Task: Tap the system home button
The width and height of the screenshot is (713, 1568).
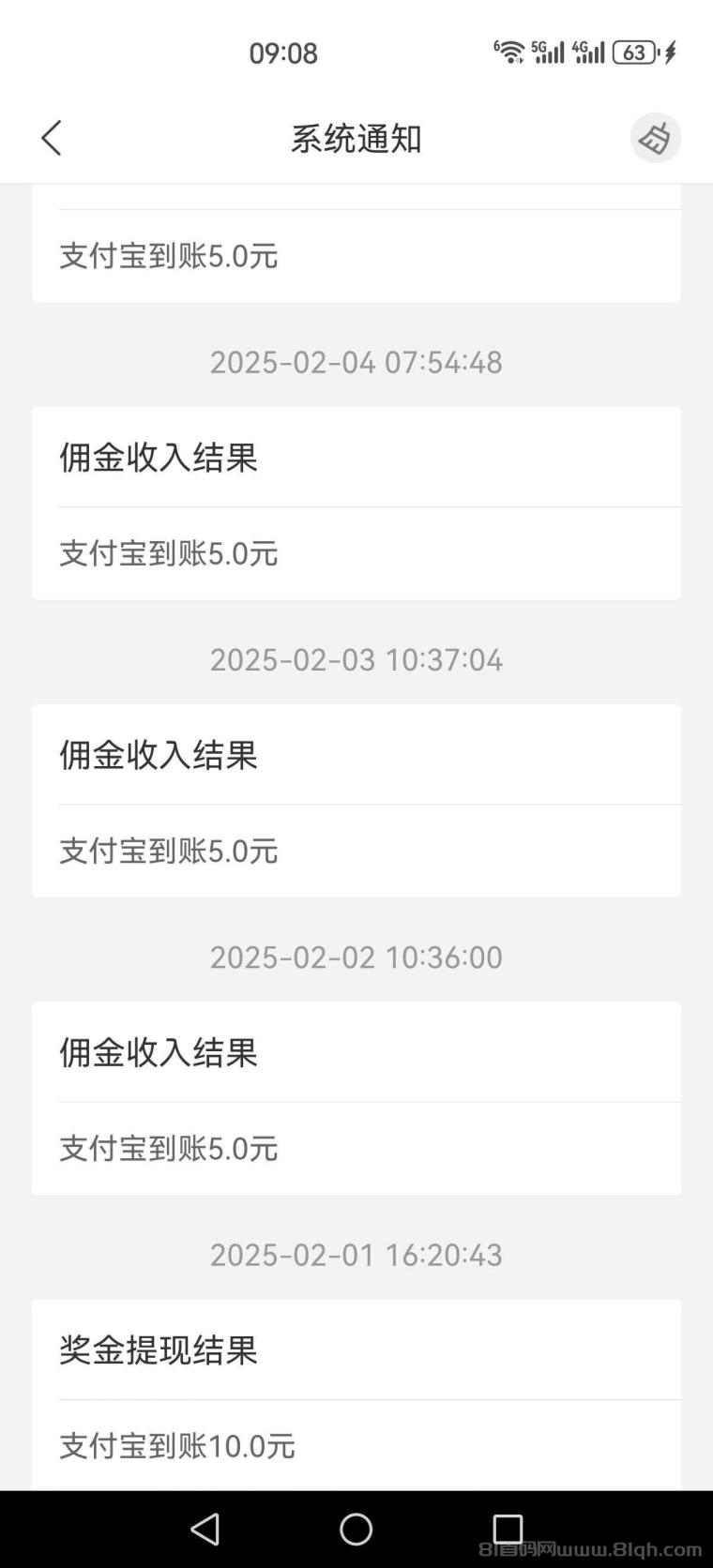Action: [356, 1530]
